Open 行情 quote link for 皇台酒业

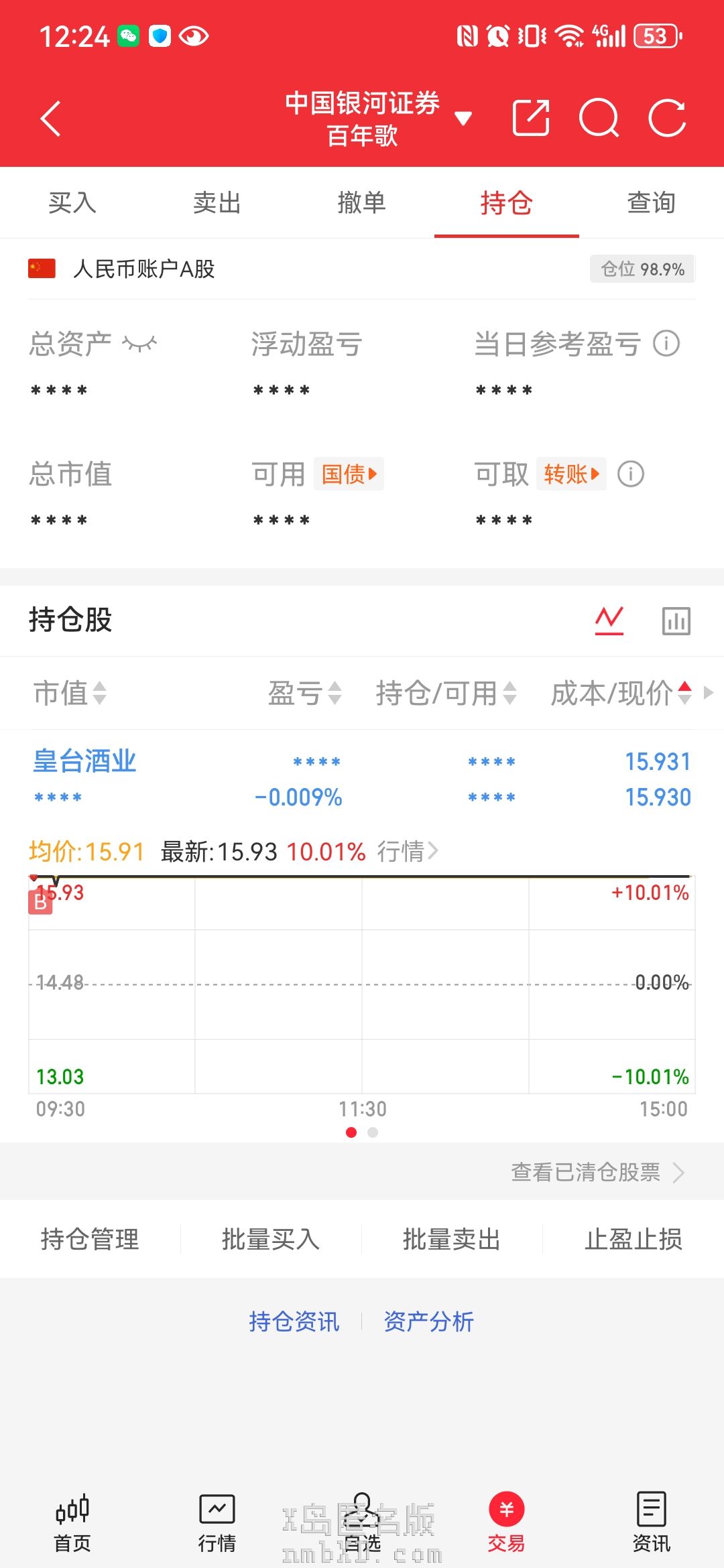(x=407, y=852)
